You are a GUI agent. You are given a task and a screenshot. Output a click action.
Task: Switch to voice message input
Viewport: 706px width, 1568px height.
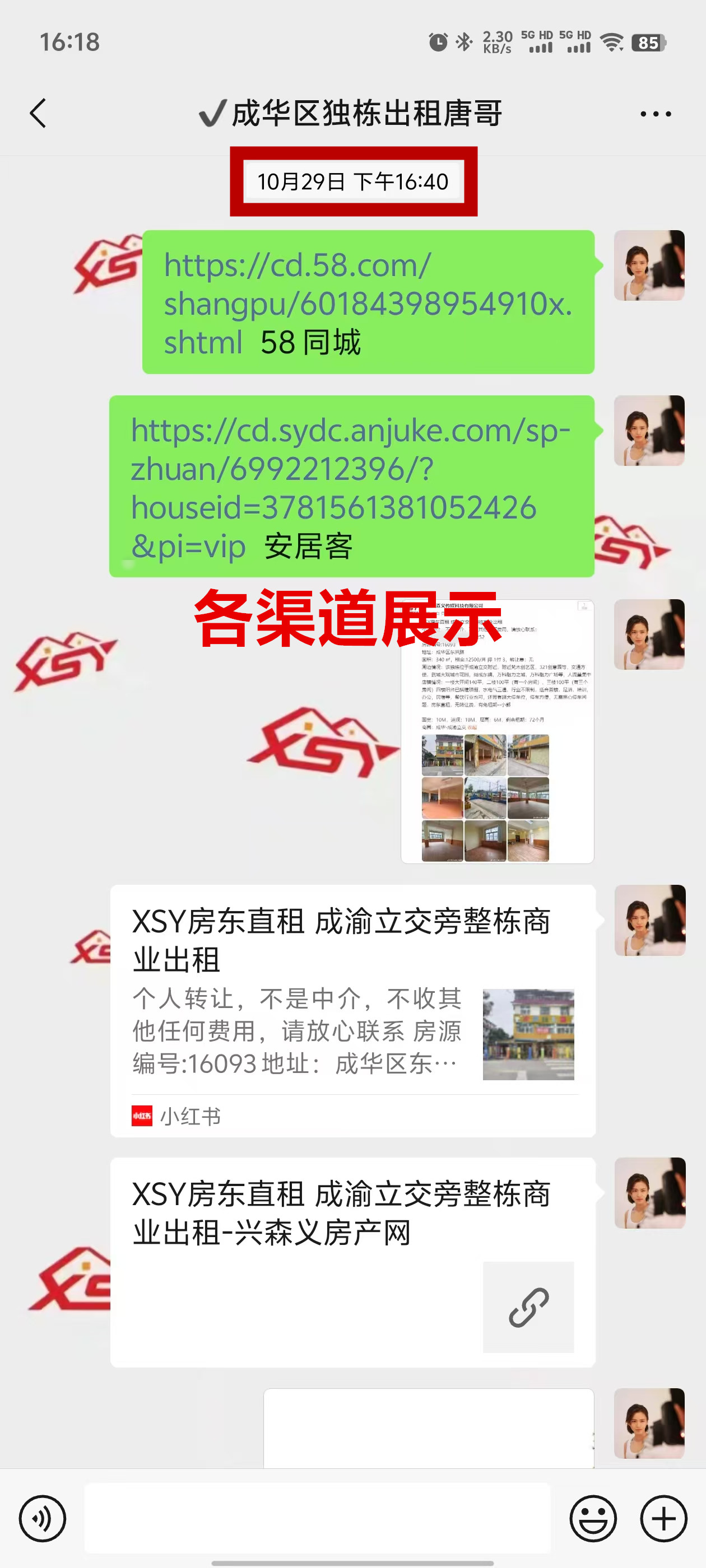[42, 1519]
